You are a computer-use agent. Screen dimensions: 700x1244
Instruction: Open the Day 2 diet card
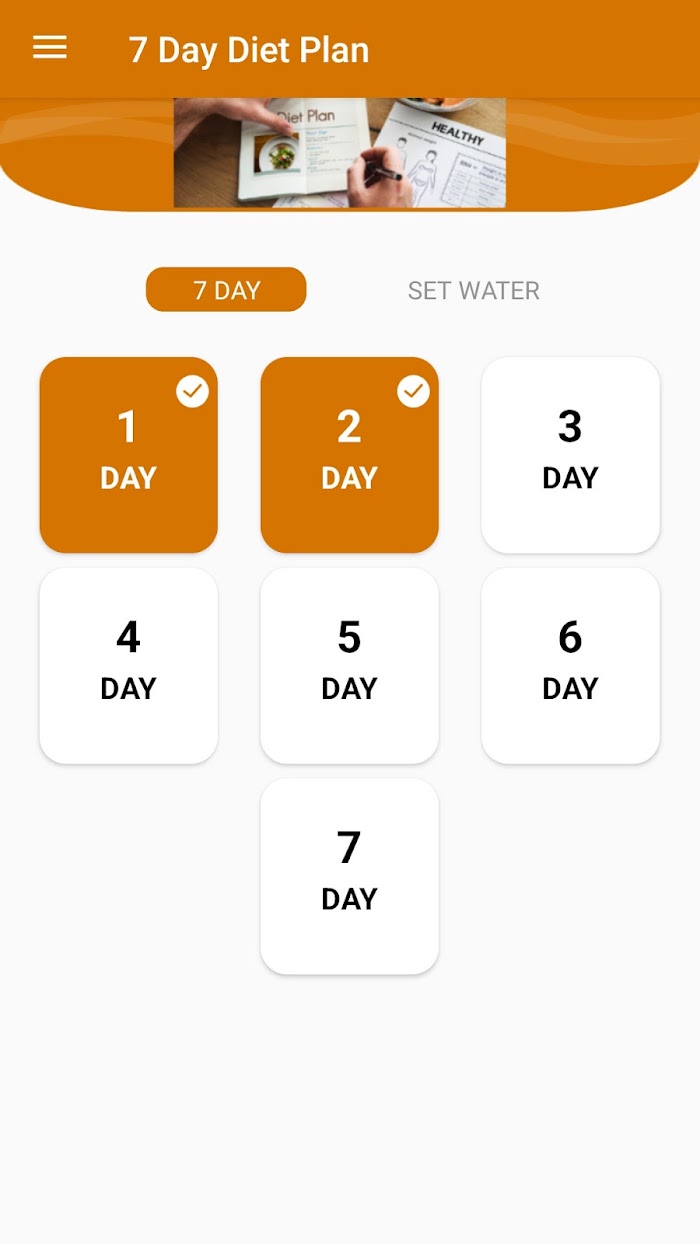click(350, 455)
